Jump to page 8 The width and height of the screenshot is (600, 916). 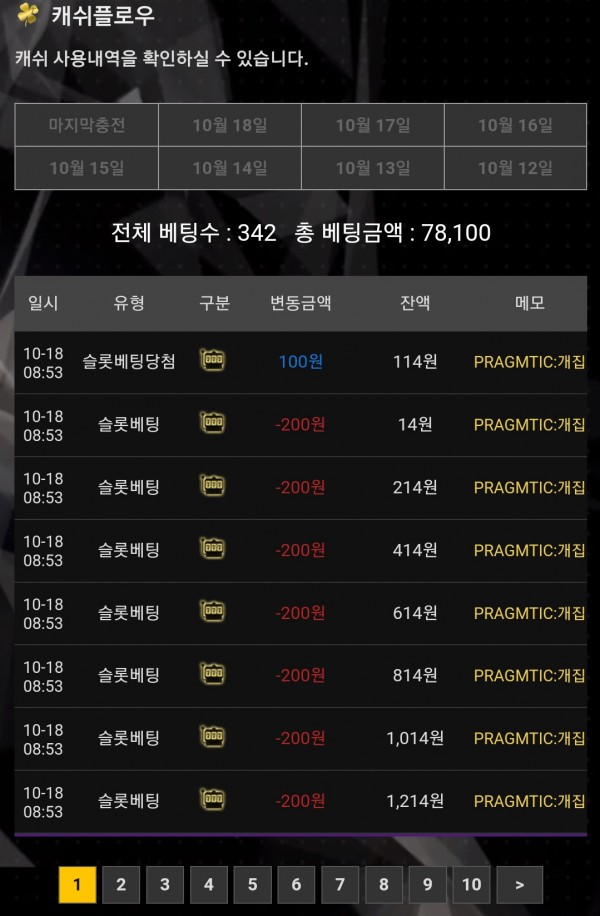[384, 884]
